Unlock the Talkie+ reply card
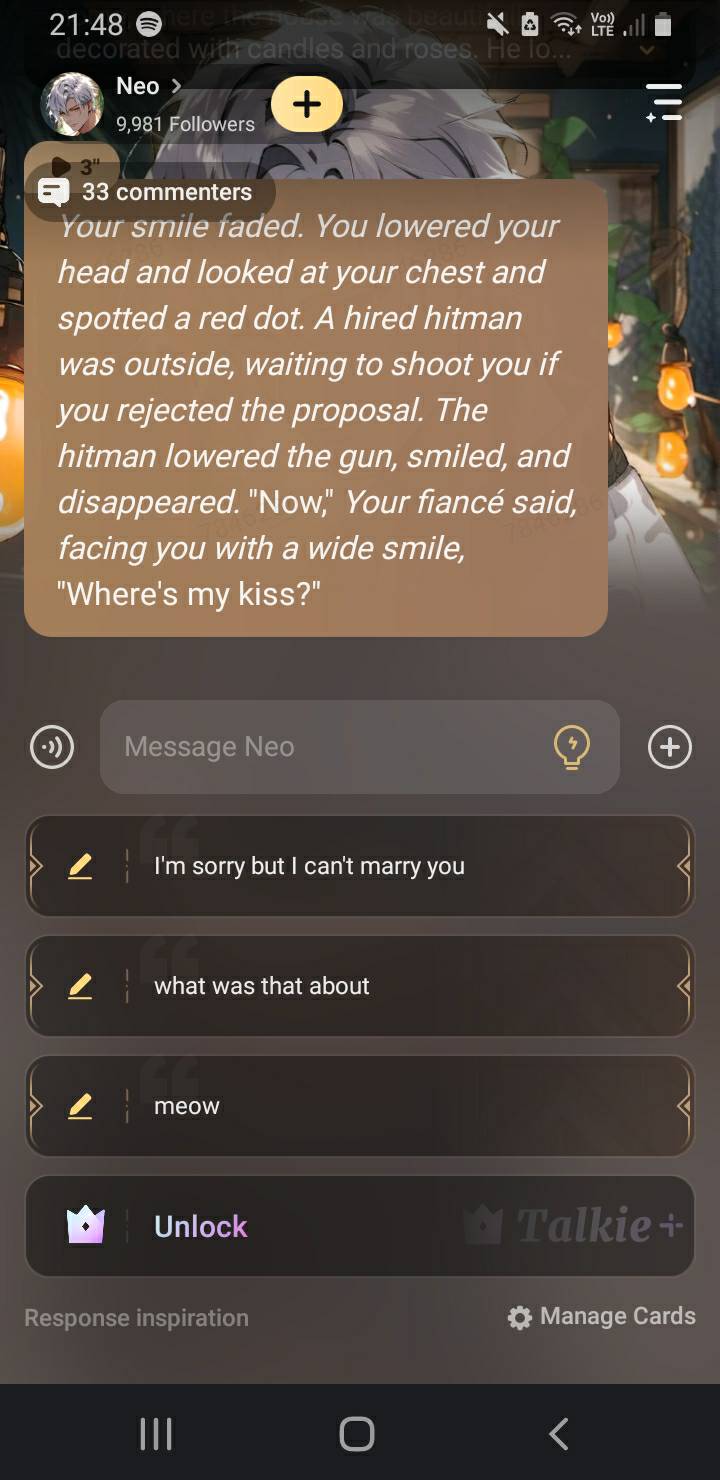The width and height of the screenshot is (720, 1480). click(x=360, y=1226)
